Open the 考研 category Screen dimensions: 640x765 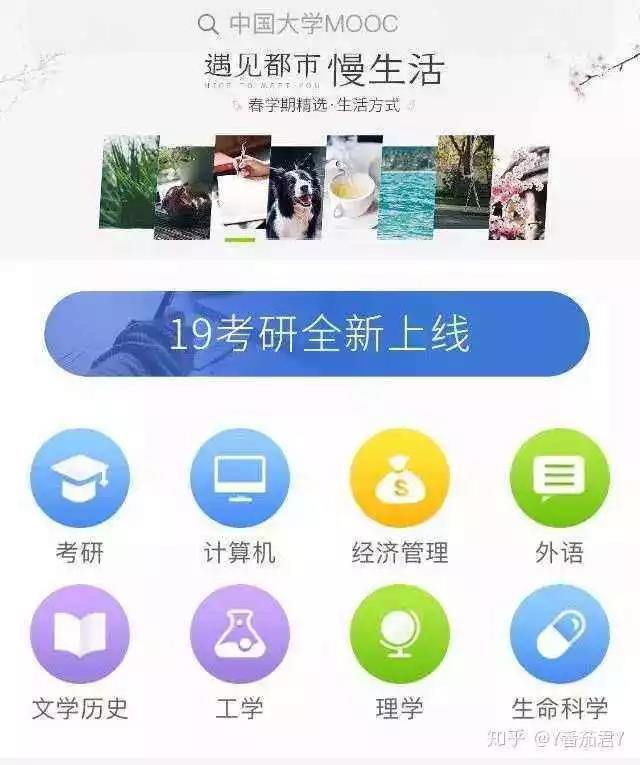[80, 478]
